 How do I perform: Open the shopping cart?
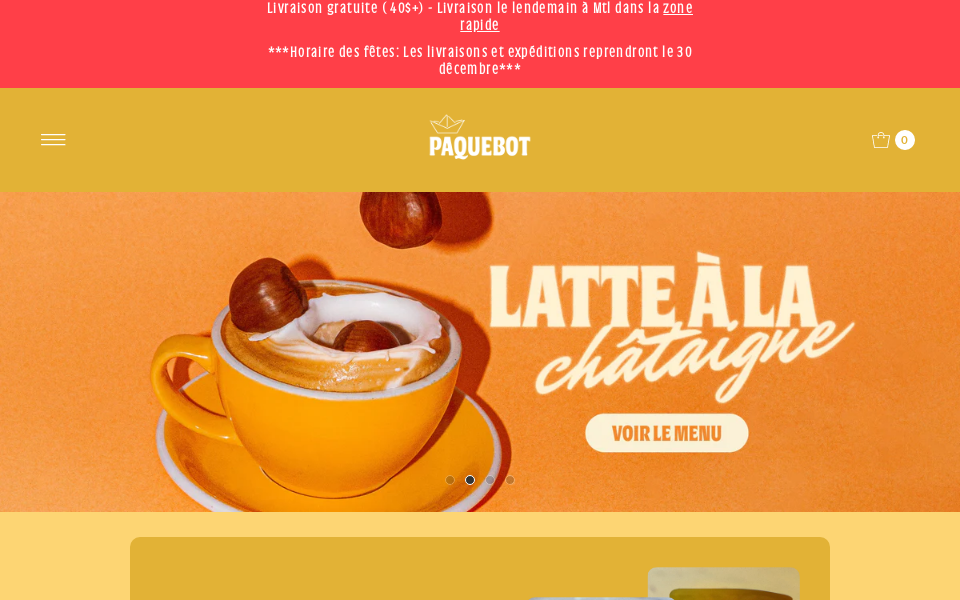[891, 140]
